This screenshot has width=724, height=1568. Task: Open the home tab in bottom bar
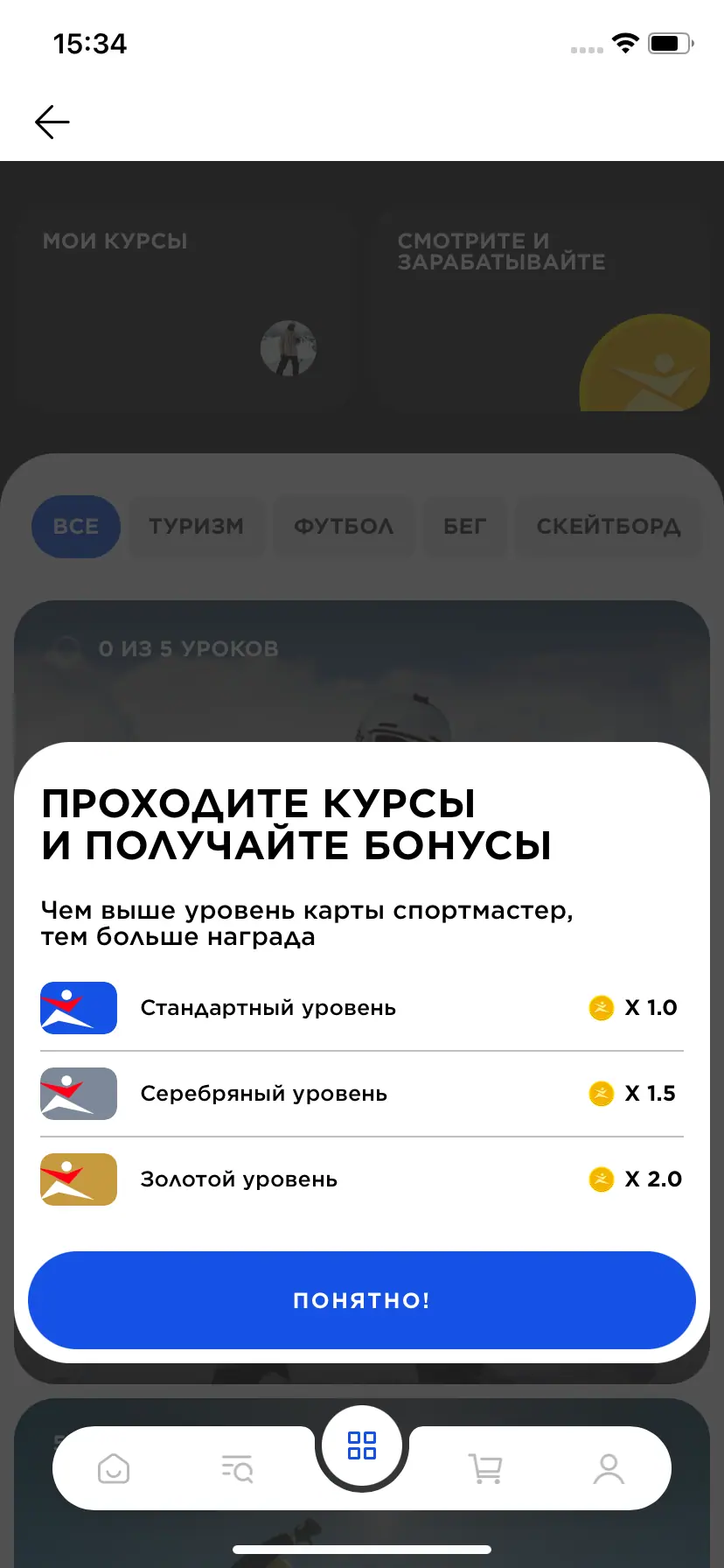point(114,1468)
